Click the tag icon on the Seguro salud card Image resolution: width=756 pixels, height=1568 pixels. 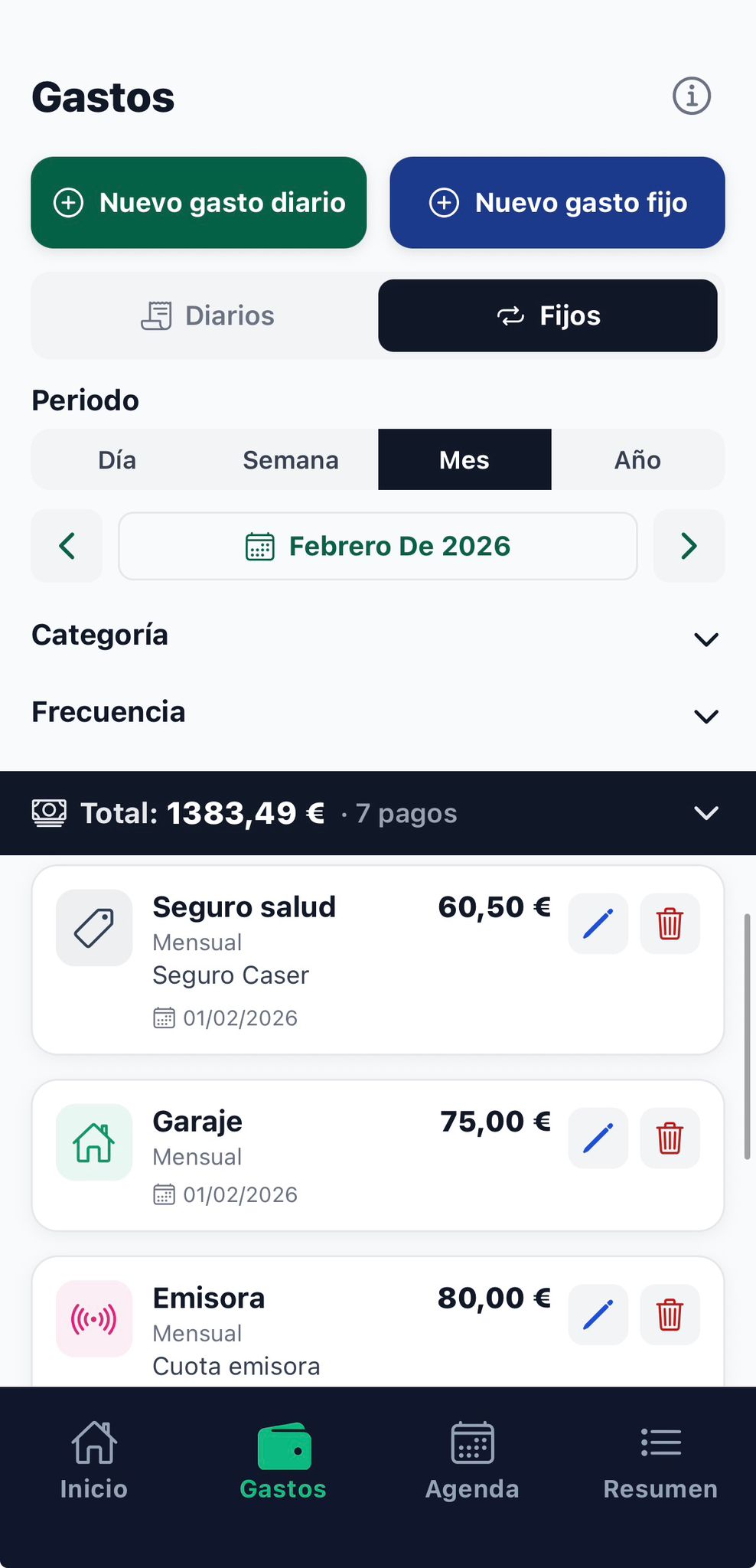(93, 927)
